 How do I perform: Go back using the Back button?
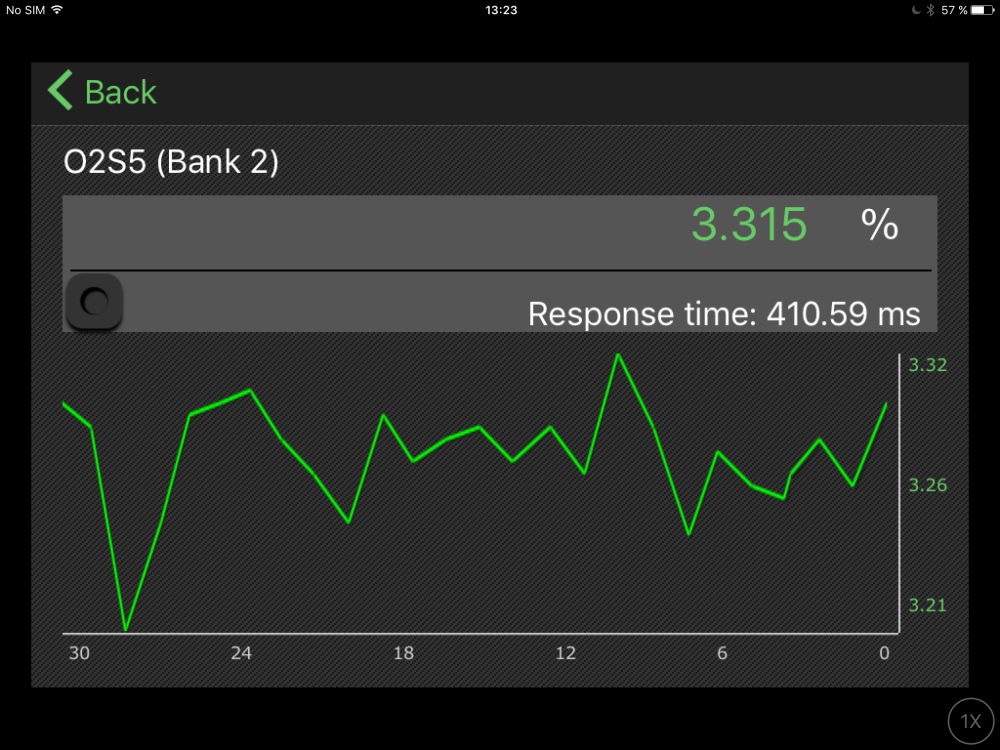point(102,92)
